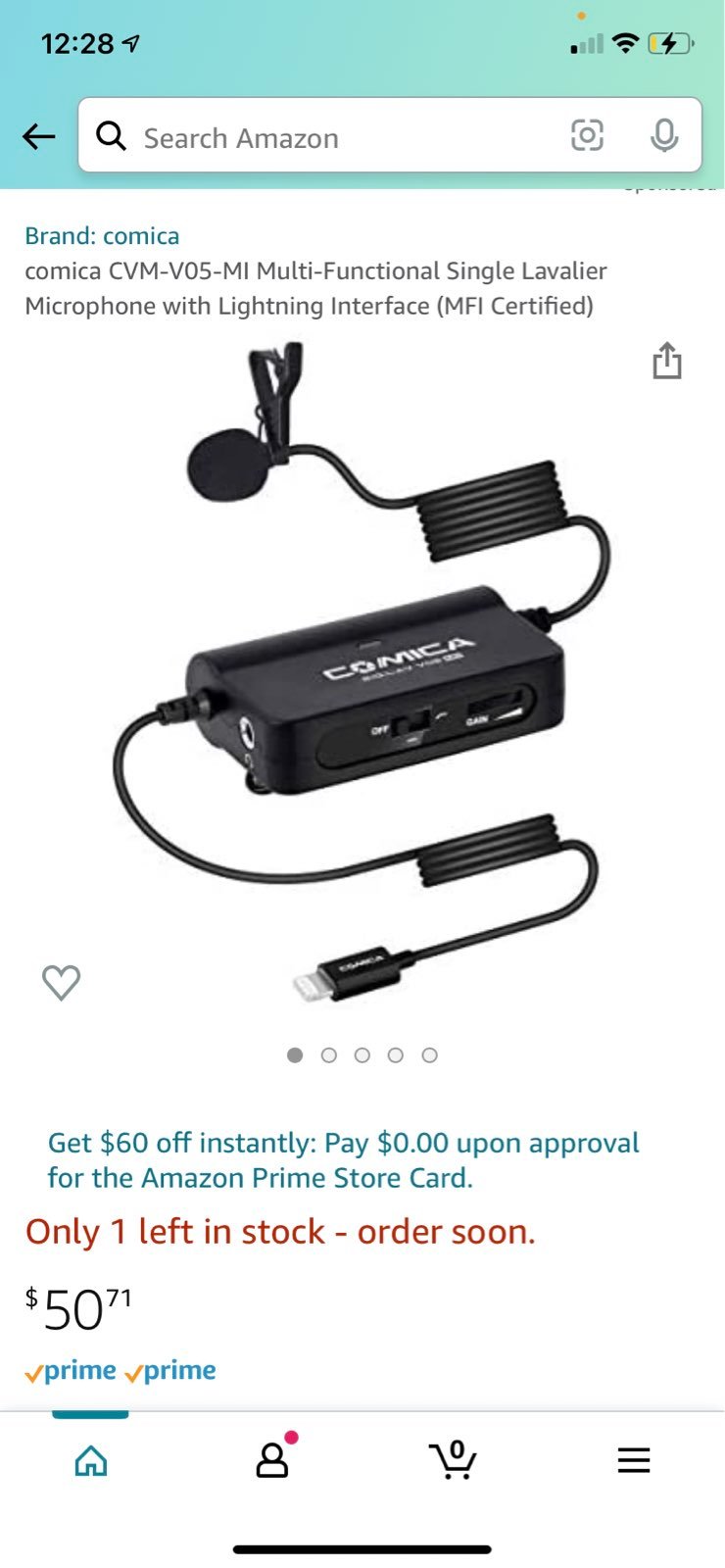This screenshot has height=1568, width=725.
Task: Open the Amazon Prime Store Card offer
Action: (x=343, y=1160)
